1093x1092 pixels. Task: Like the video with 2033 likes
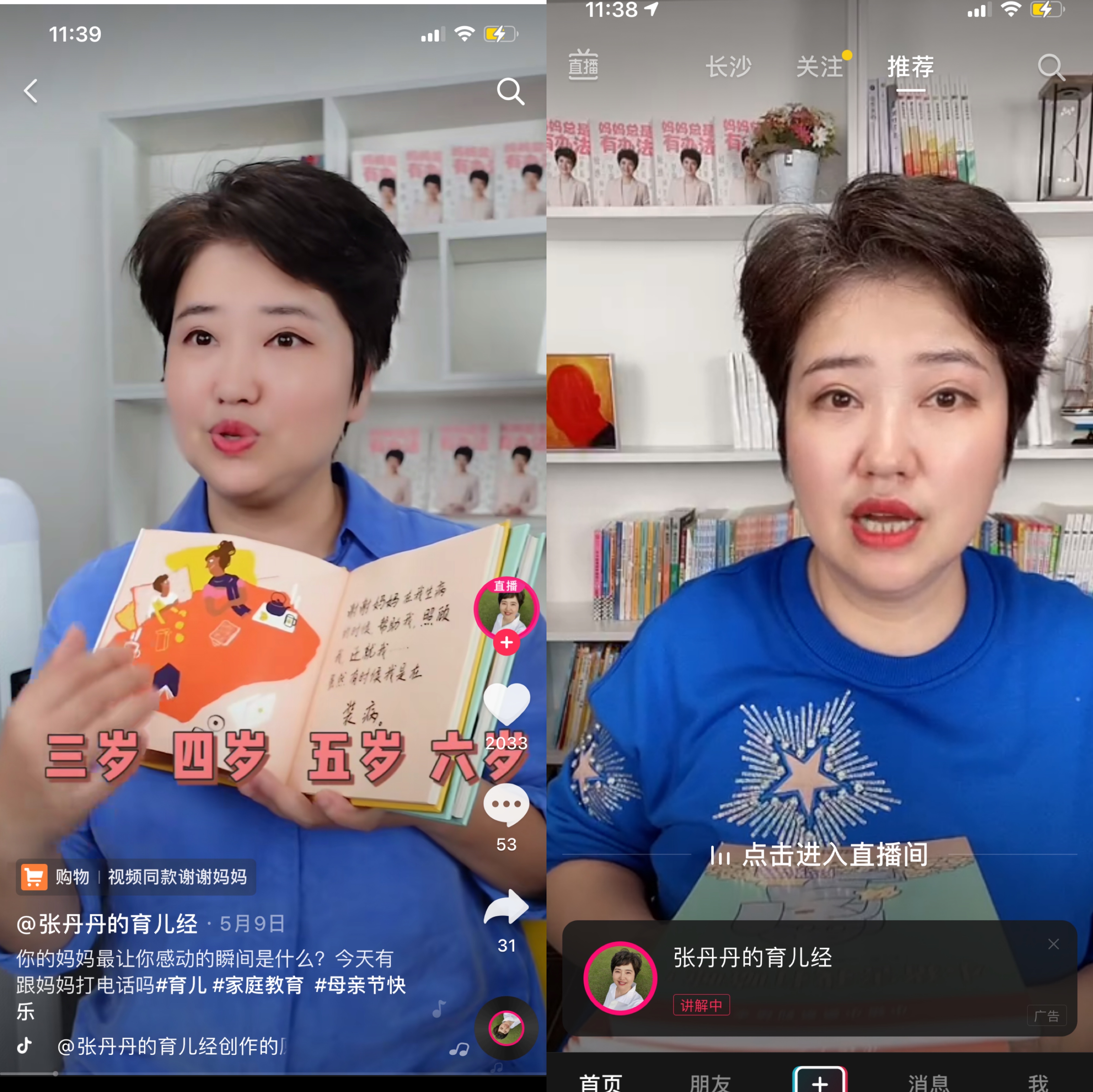tap(506, 703)
